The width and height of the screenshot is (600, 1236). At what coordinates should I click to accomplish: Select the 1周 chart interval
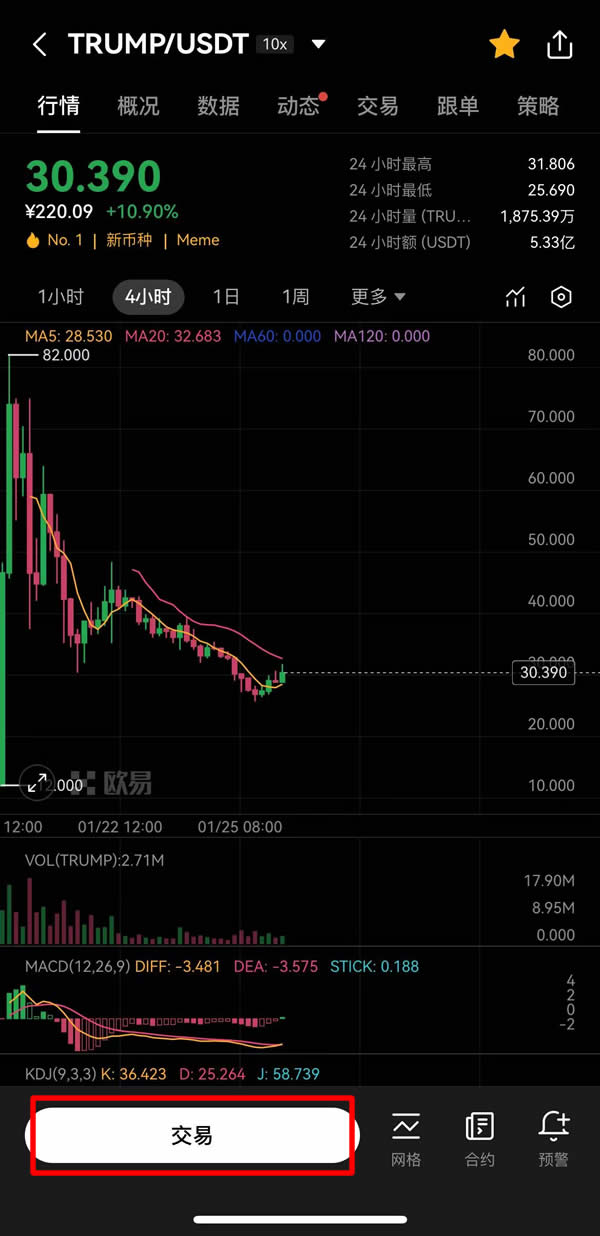[295, 297]
